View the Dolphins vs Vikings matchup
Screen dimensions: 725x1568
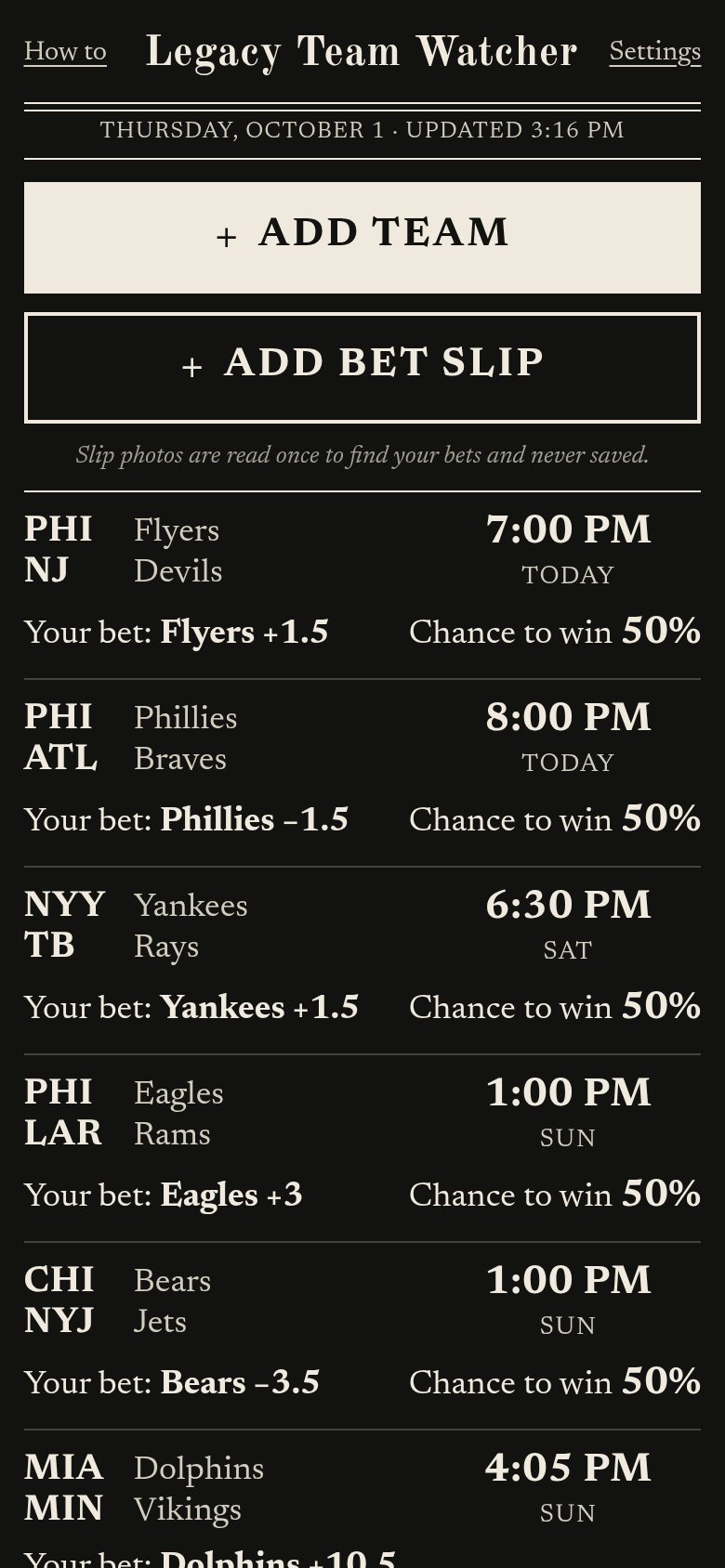coord(362,1499)
